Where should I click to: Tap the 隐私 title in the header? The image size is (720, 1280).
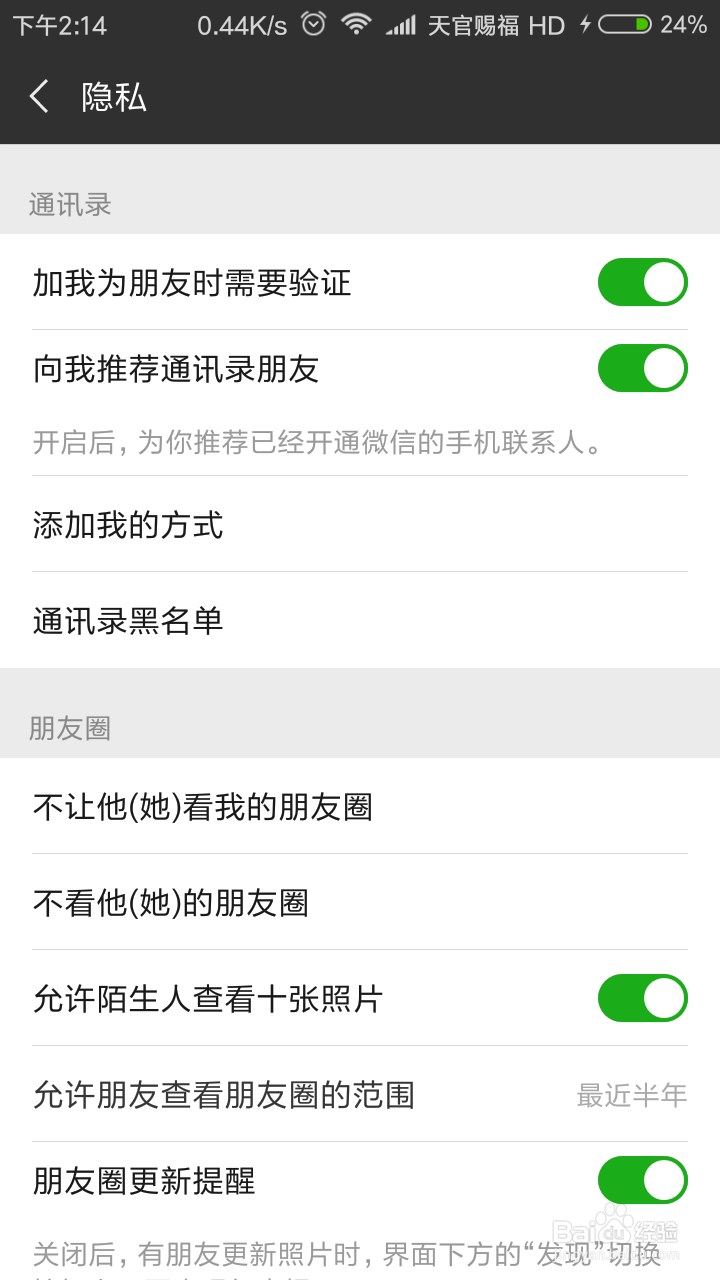[x=113, y=97]
